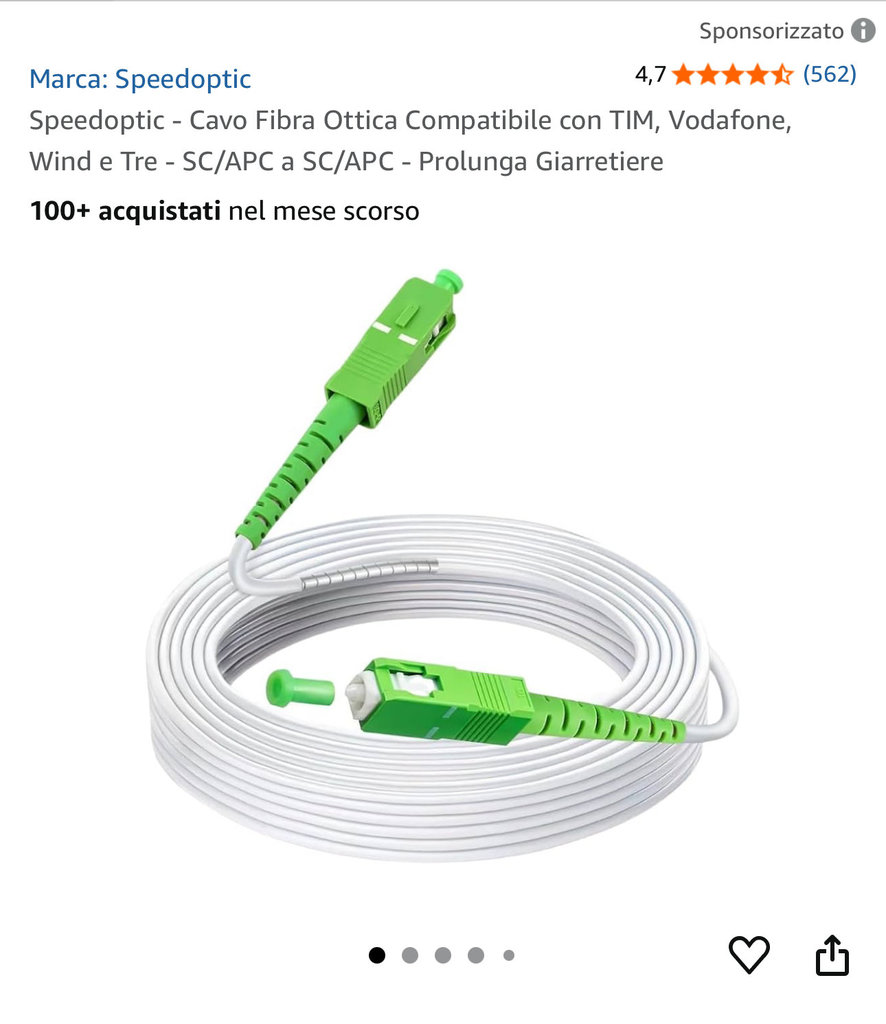Open the Sponsorizzato info icon
This screenshot has width=886, height=1024.
(x=862, y=31)
